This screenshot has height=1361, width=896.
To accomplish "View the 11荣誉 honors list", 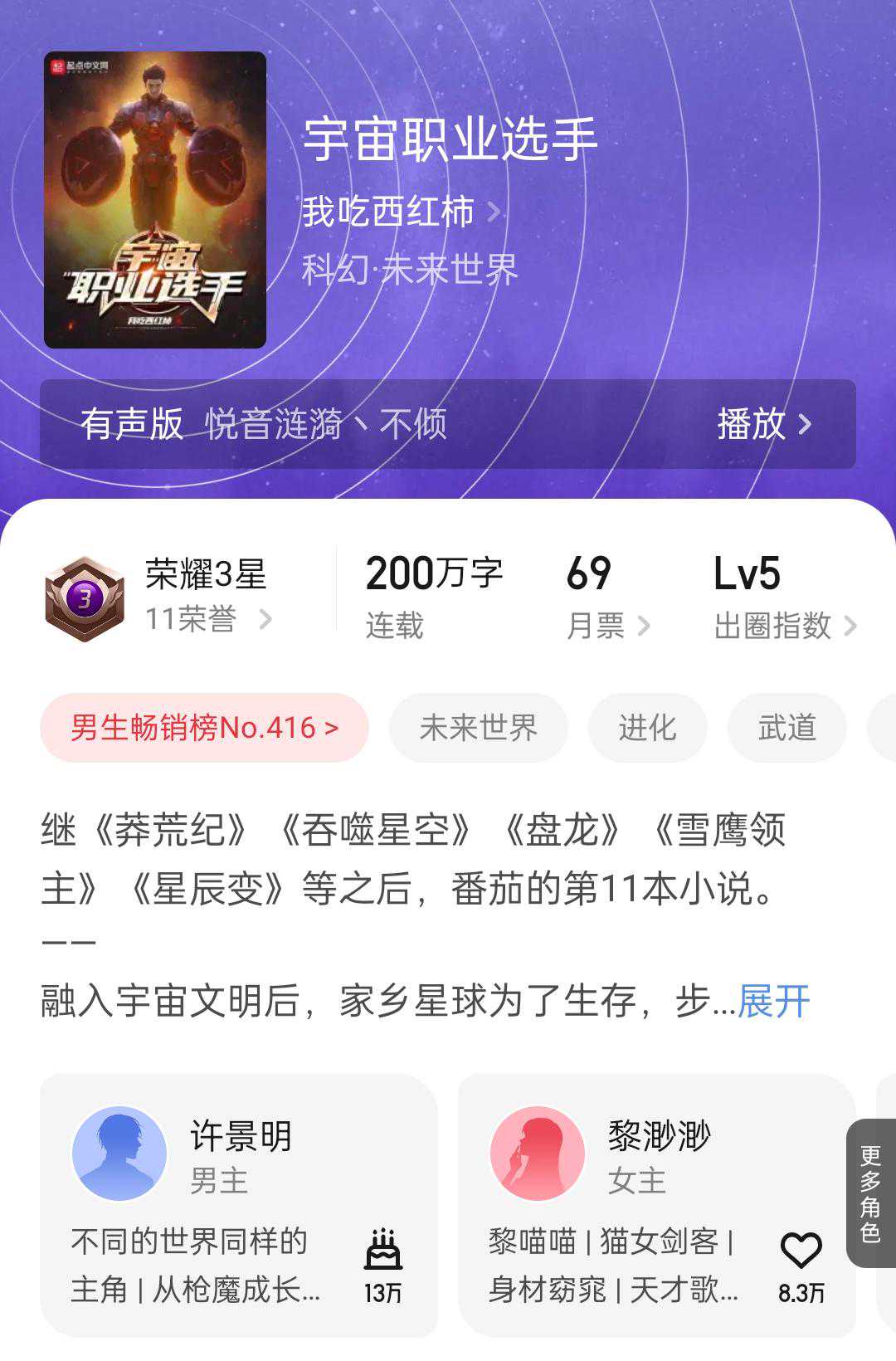I will pyautogui.click(x=207, y=619).
